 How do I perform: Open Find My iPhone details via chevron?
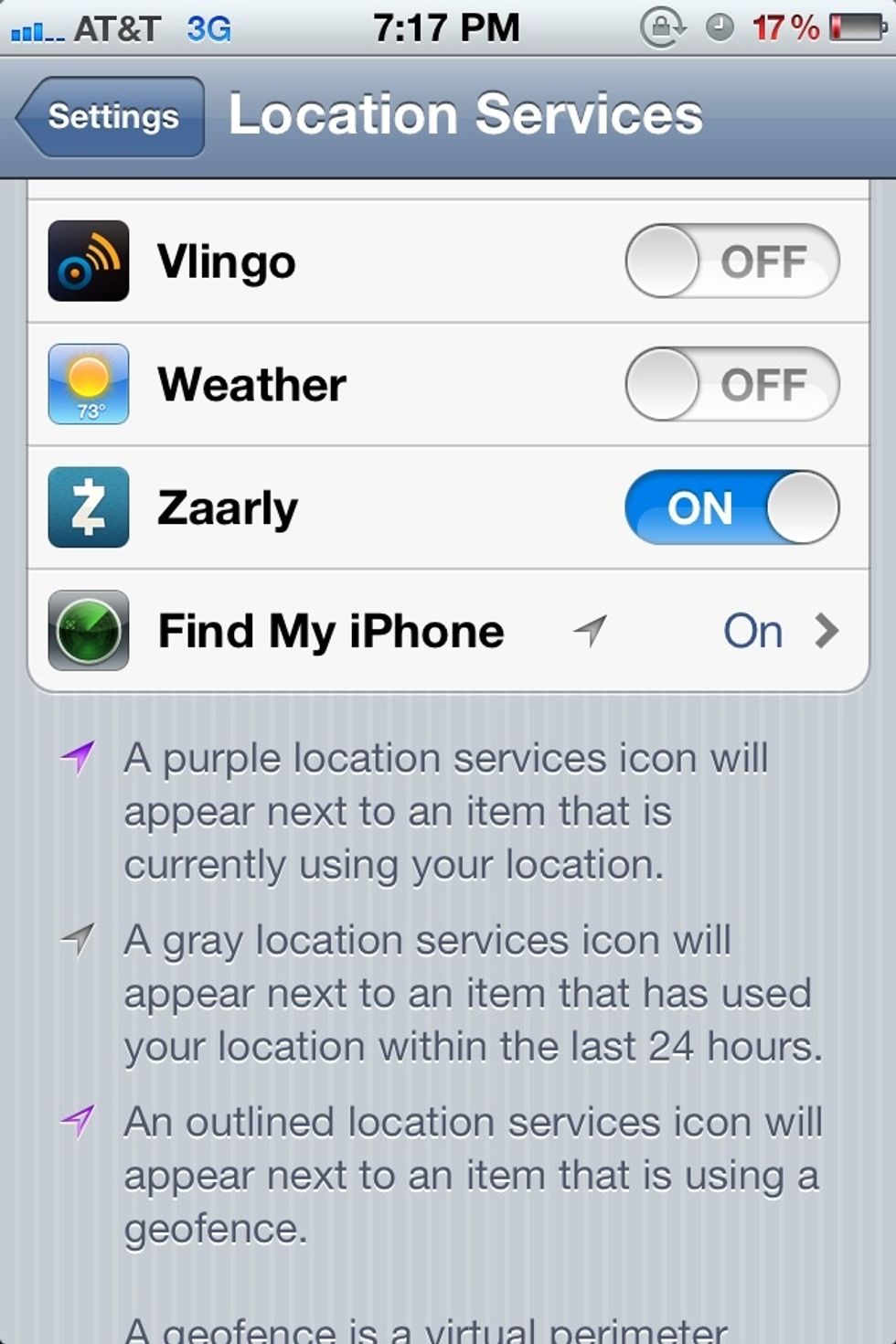pyautogui.click(x=827, y=630)
